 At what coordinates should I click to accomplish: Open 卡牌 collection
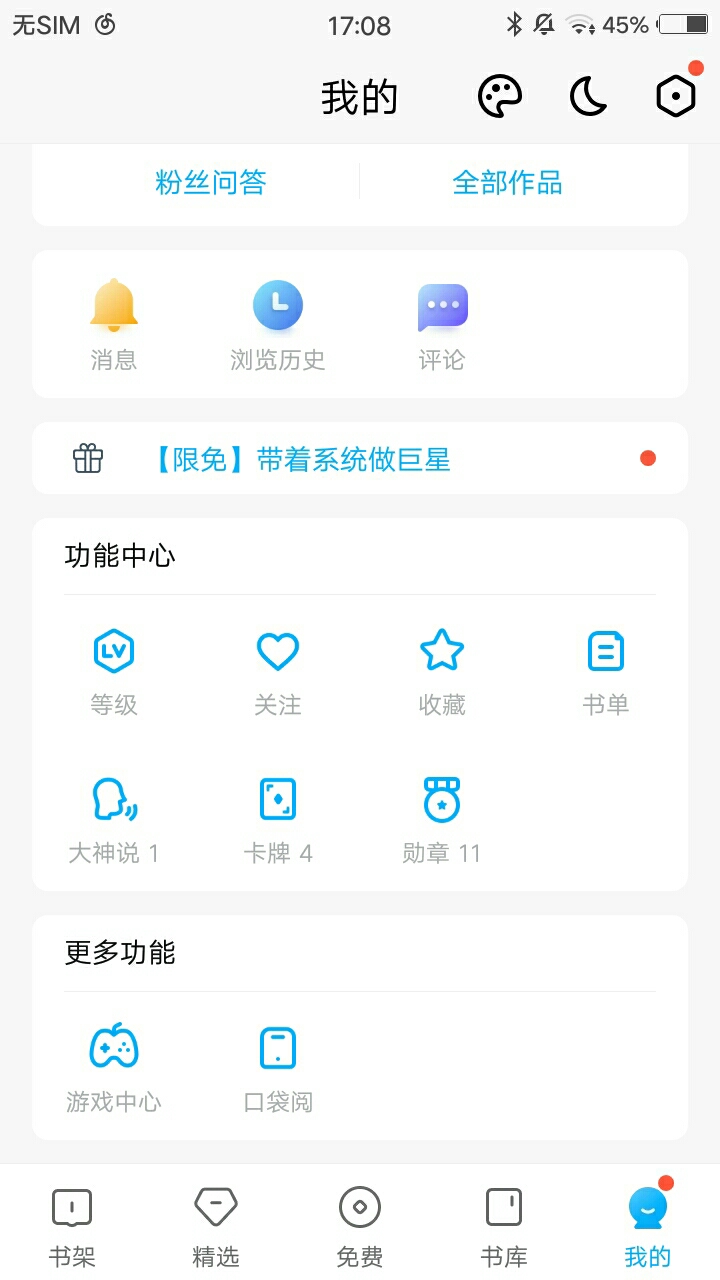tap(278, 821)
